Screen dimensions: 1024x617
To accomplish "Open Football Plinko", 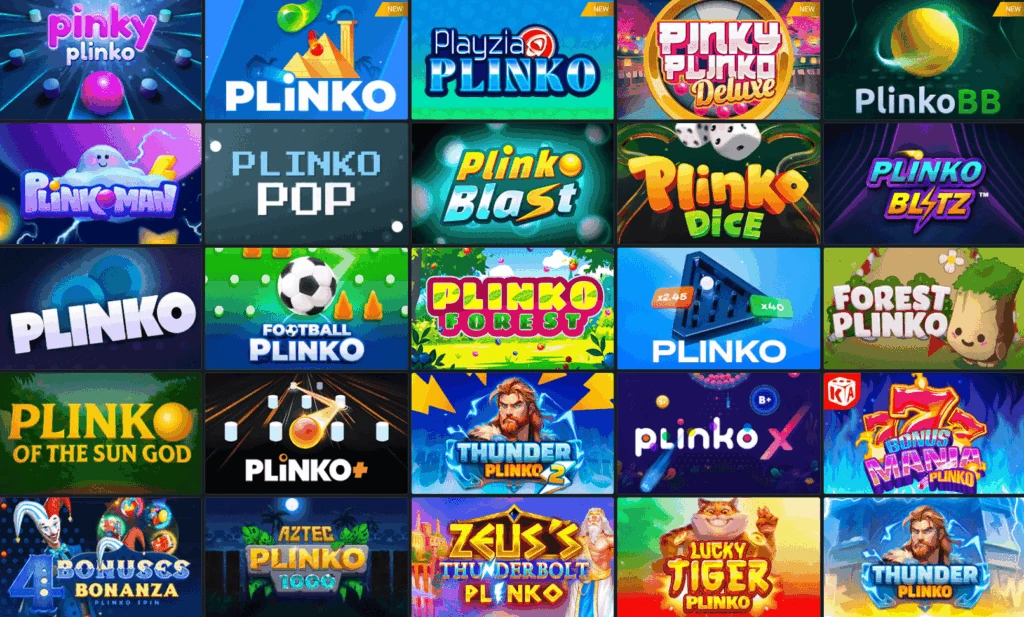I will click(306, 308).
